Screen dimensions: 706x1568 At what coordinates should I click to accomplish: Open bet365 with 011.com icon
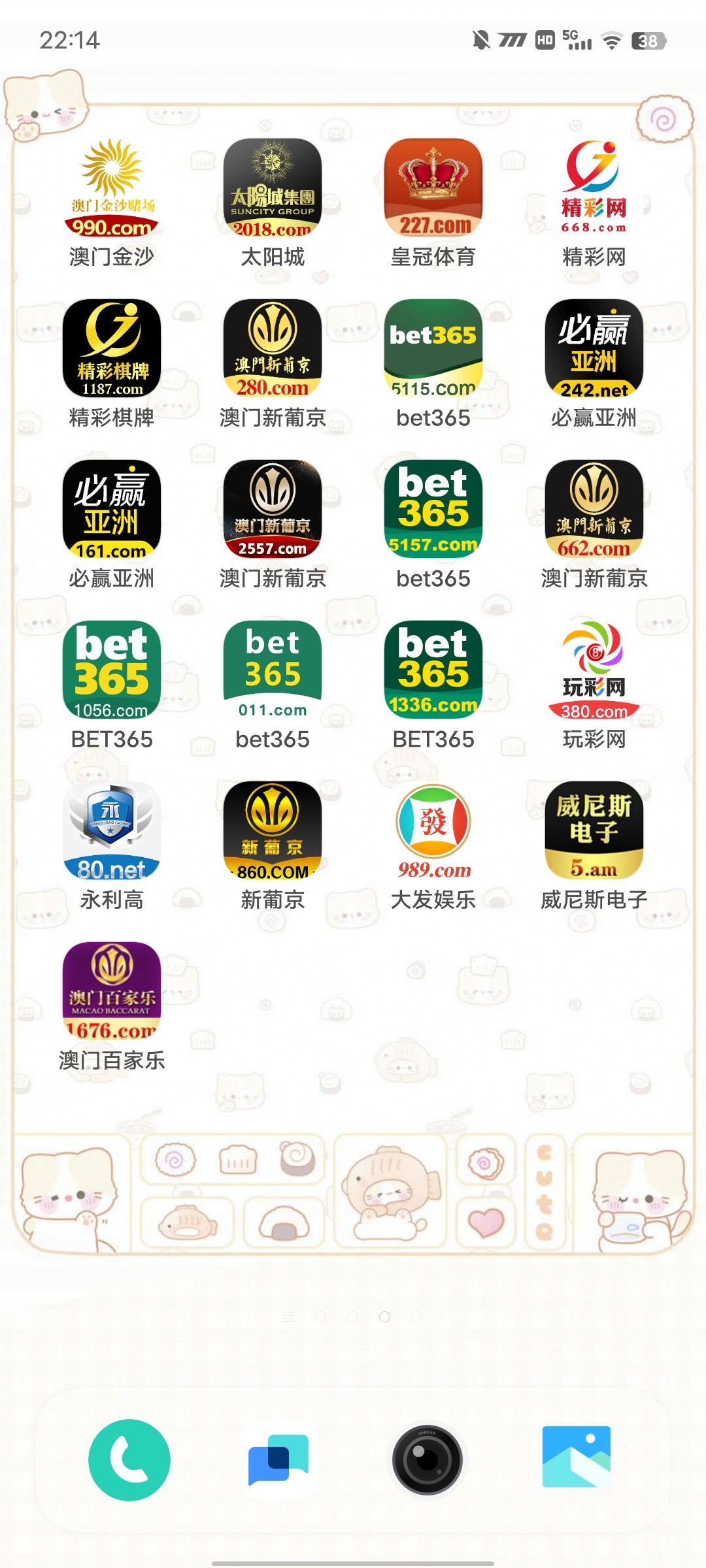click(273, 670)
